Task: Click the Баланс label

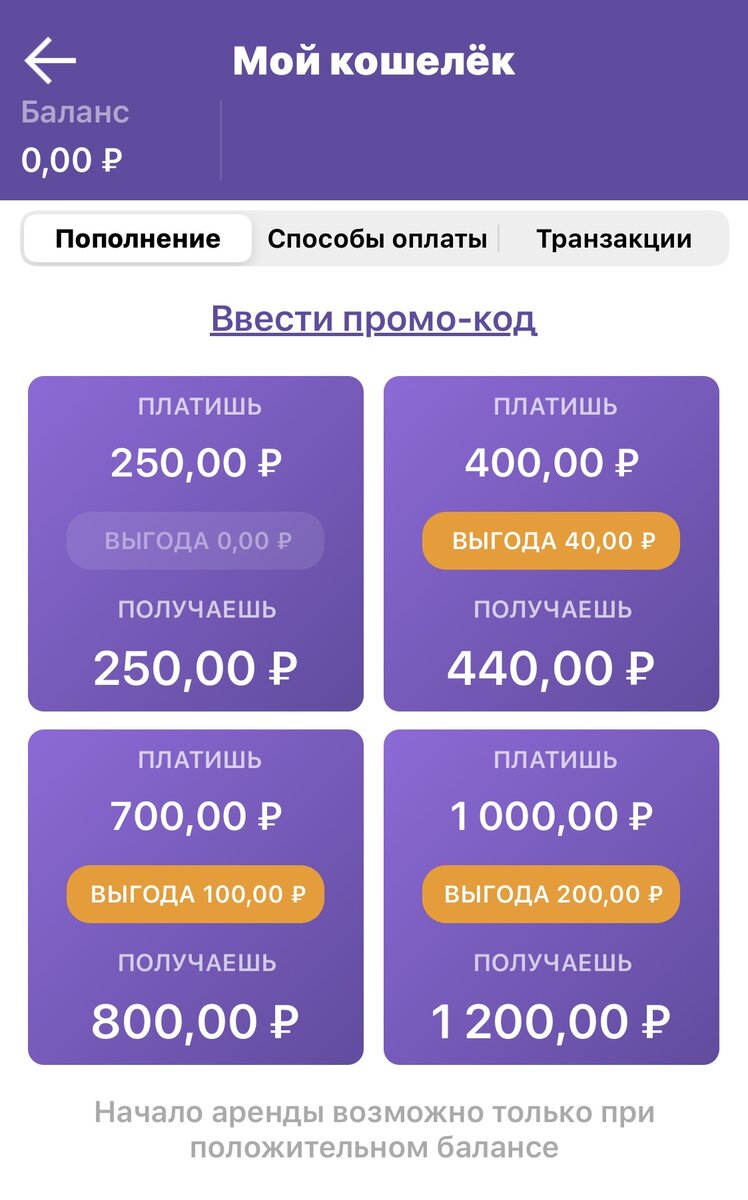Action: (x=73, y=113)
